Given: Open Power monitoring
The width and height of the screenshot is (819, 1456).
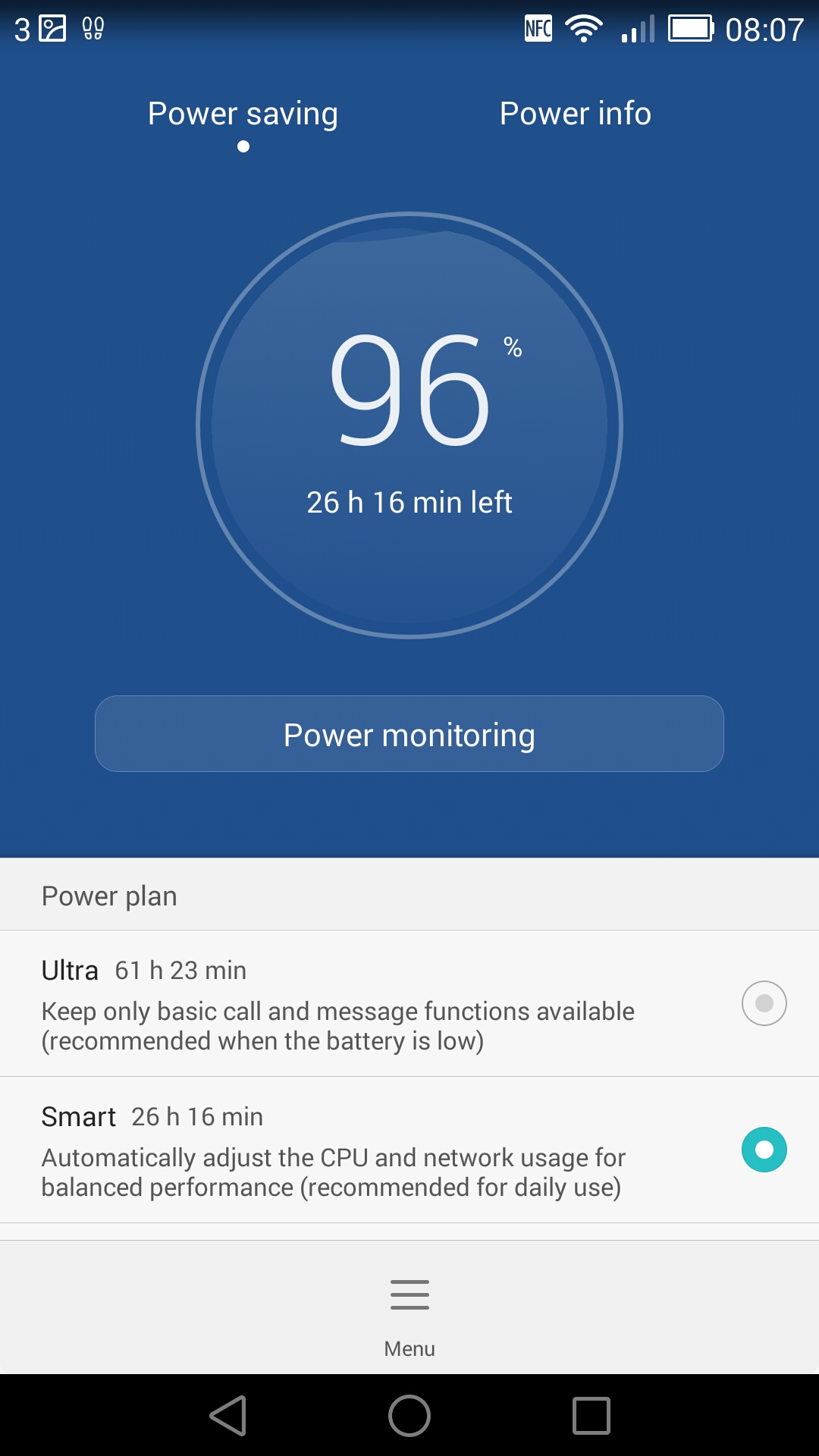Looking at the screenshot, I should click(409, 734).
